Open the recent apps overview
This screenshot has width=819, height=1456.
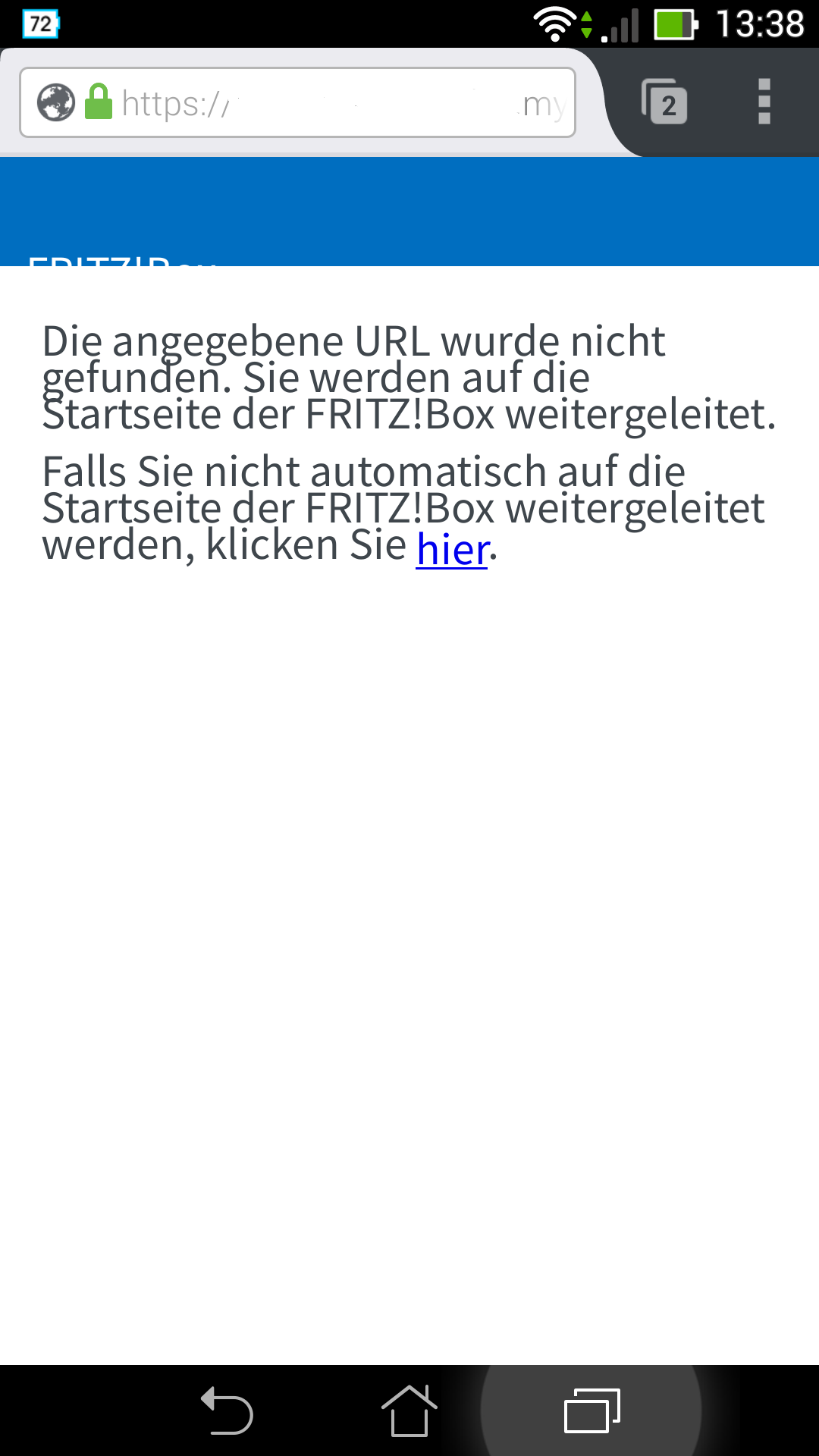tap(592, 1410)
